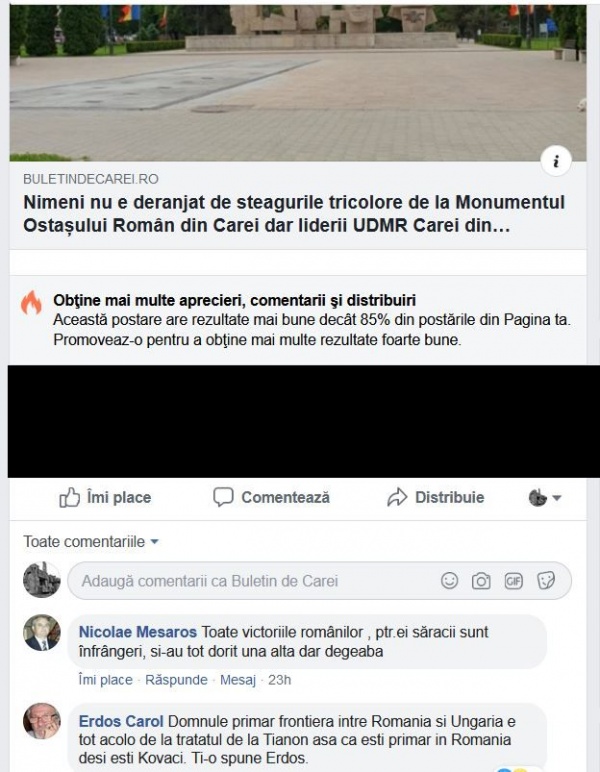Focus the Adaugă comentarii ca Buletin de Carei field
Viewport: 600px width, 772px height.
coord(250,581)
